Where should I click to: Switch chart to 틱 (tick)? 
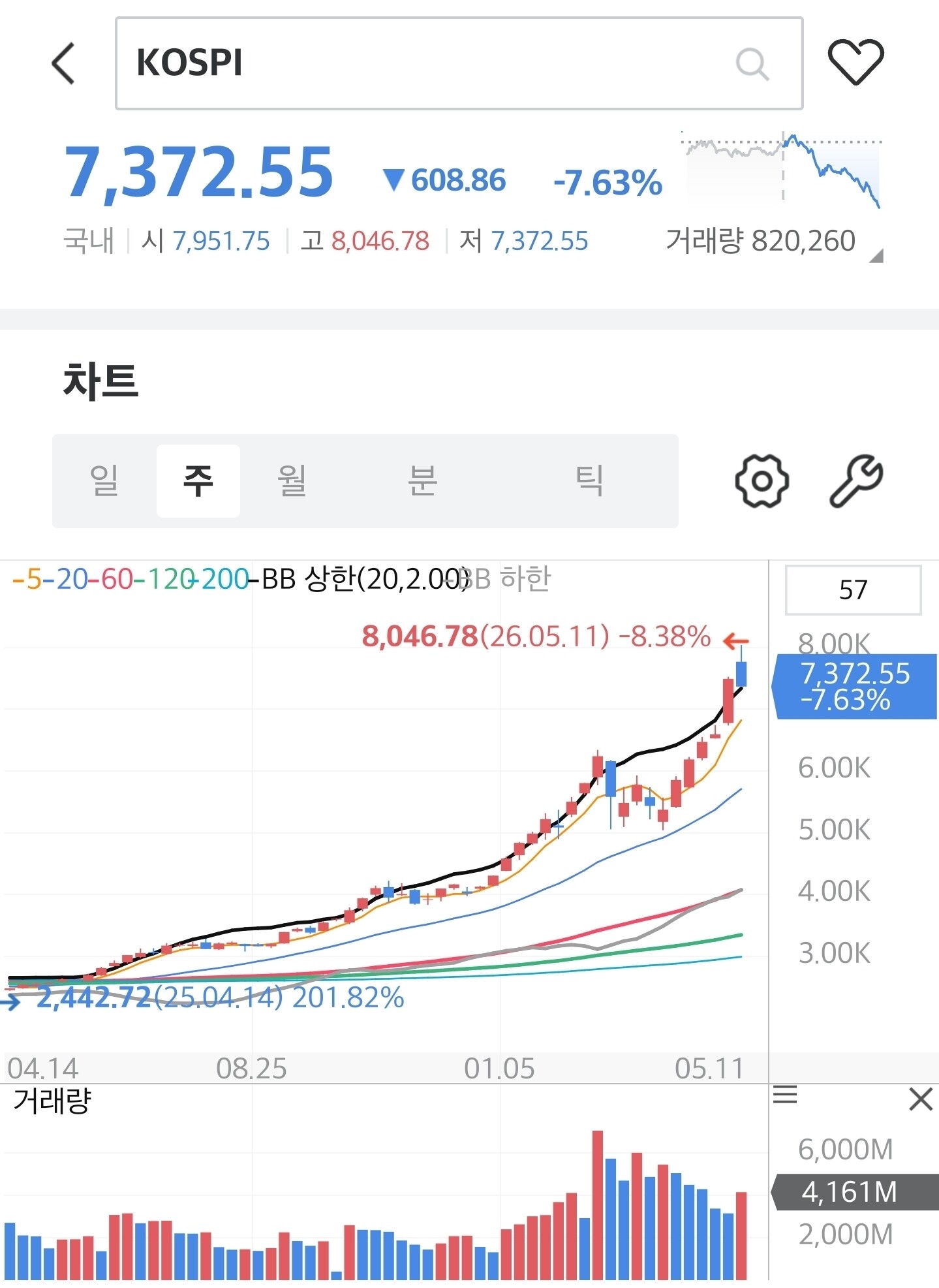coord(589,480)
